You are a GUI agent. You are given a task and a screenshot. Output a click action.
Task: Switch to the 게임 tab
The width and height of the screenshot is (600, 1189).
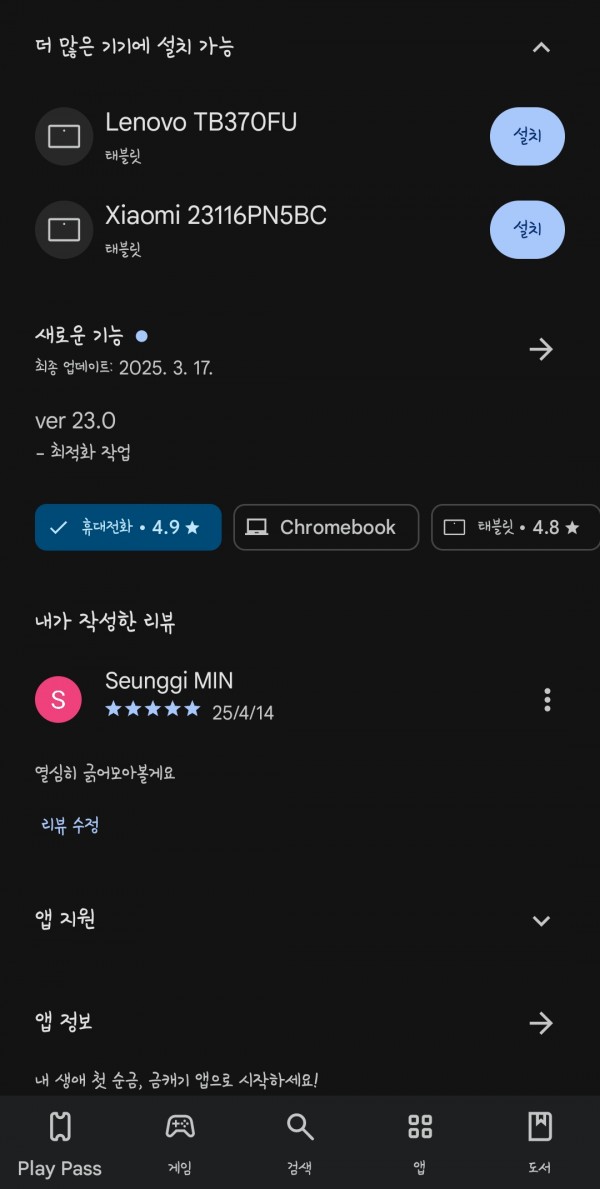click(180, 1144)
